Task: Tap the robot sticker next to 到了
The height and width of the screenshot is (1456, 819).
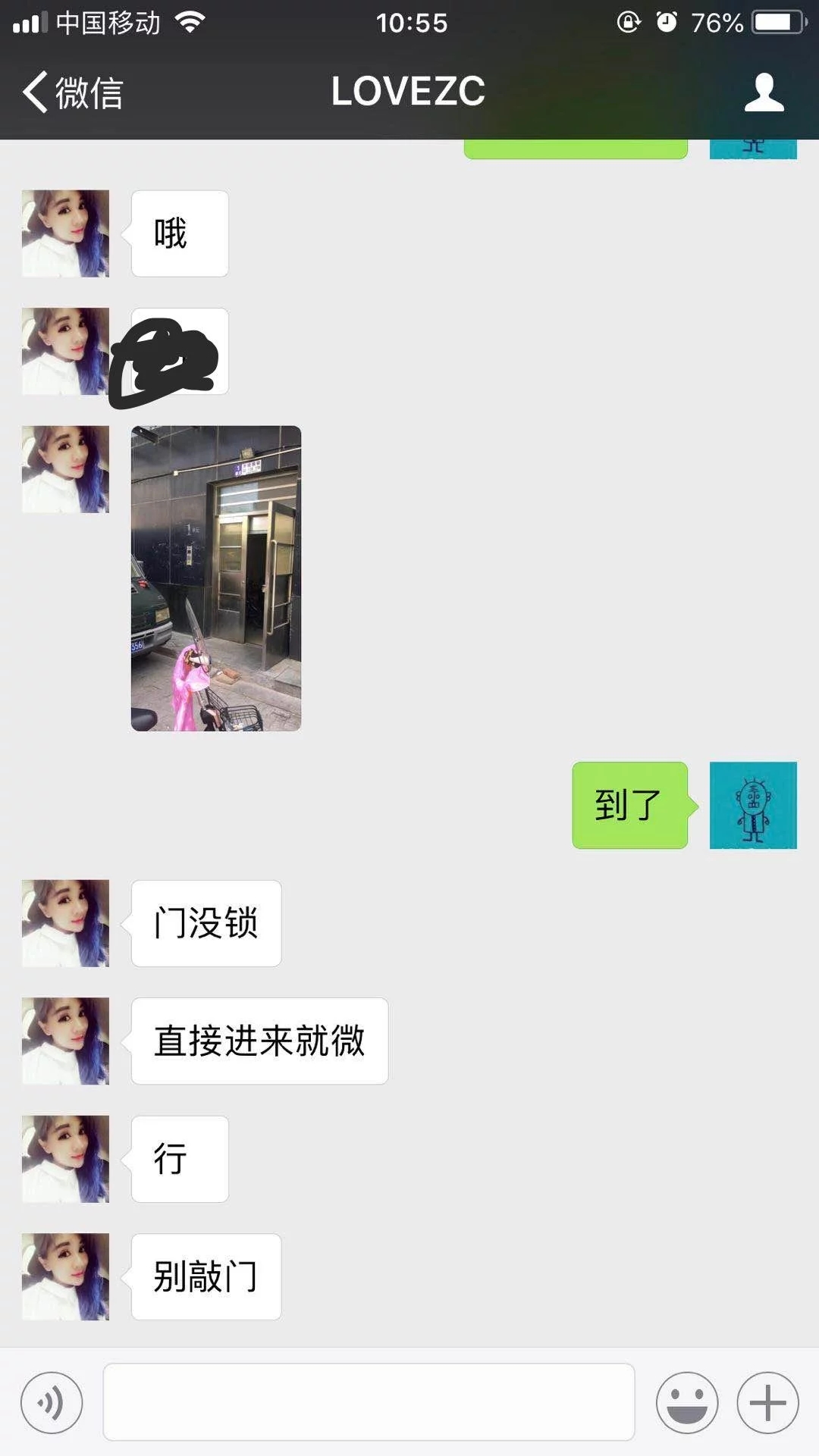Action: click(x=753, y=806)
